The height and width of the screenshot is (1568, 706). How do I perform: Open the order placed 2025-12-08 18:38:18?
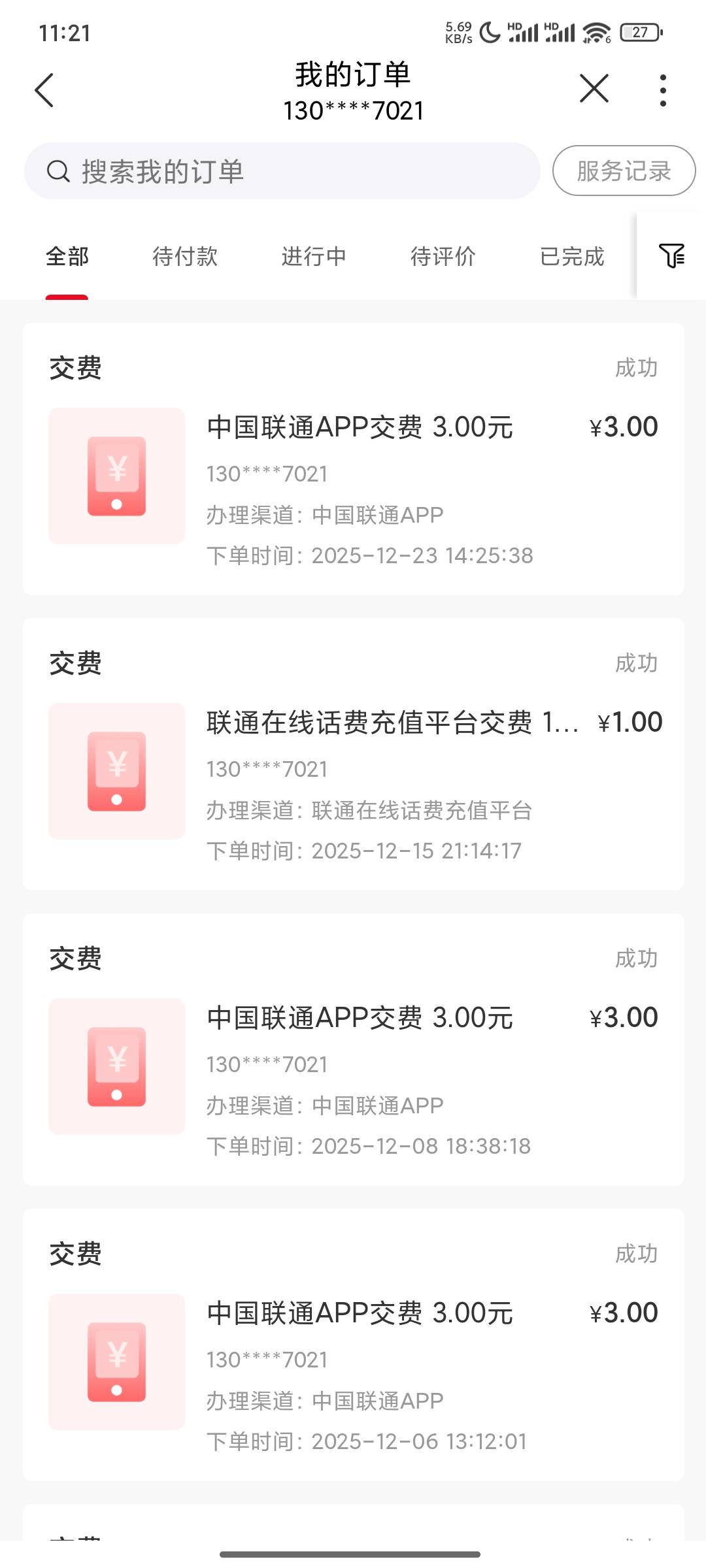pyautogui.click(x=354, y=1050)
